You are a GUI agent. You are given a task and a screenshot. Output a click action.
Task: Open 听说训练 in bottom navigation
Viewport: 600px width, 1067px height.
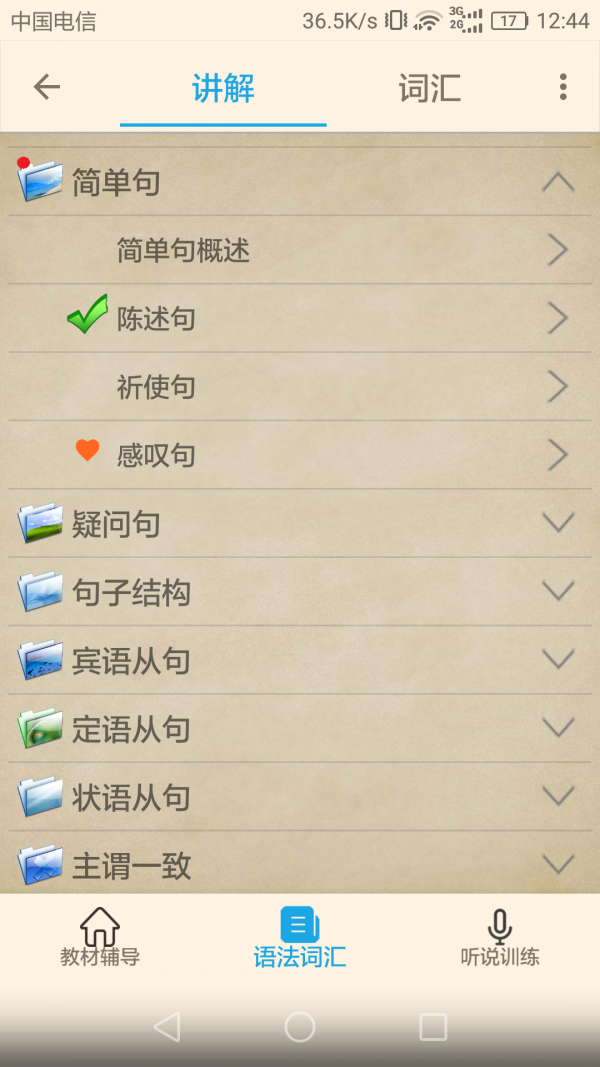[500, 938]
